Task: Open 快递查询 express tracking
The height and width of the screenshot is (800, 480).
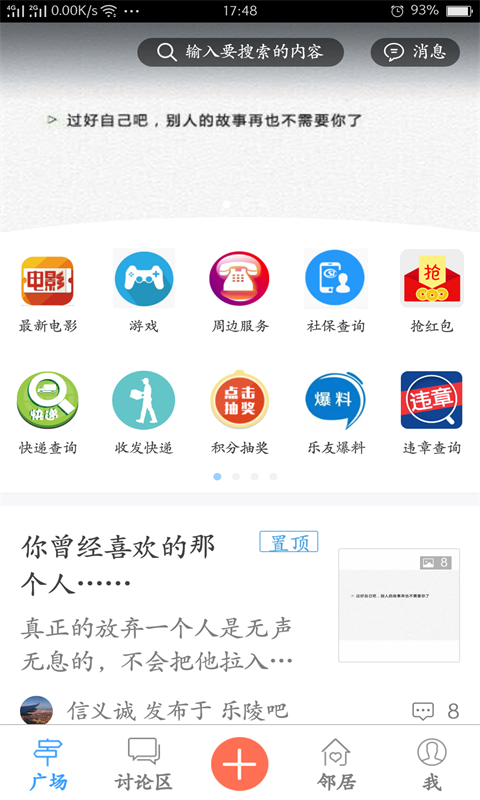Action: tap(47, 414)
